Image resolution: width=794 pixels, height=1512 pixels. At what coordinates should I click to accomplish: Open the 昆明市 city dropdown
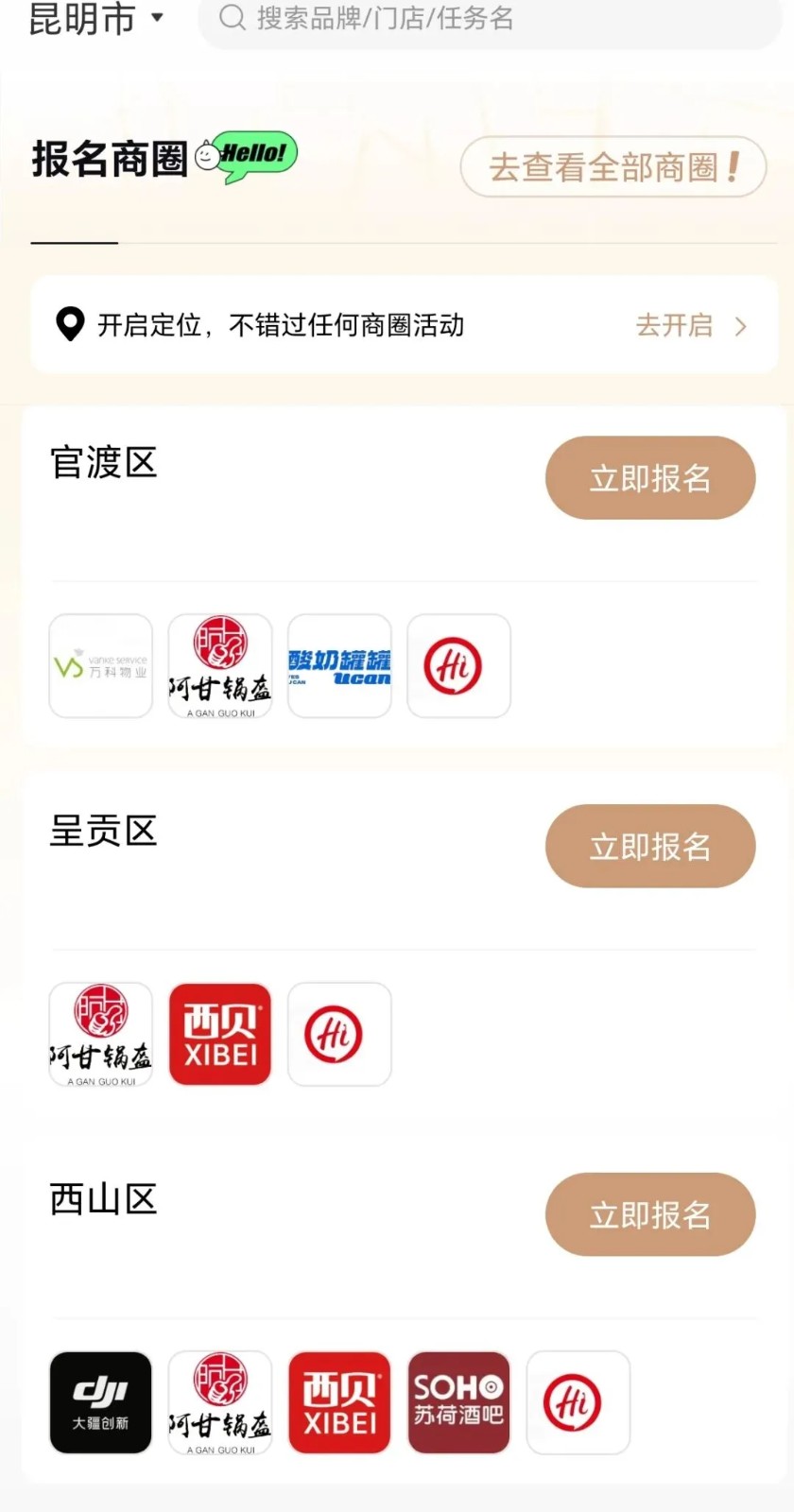[95, 18]
